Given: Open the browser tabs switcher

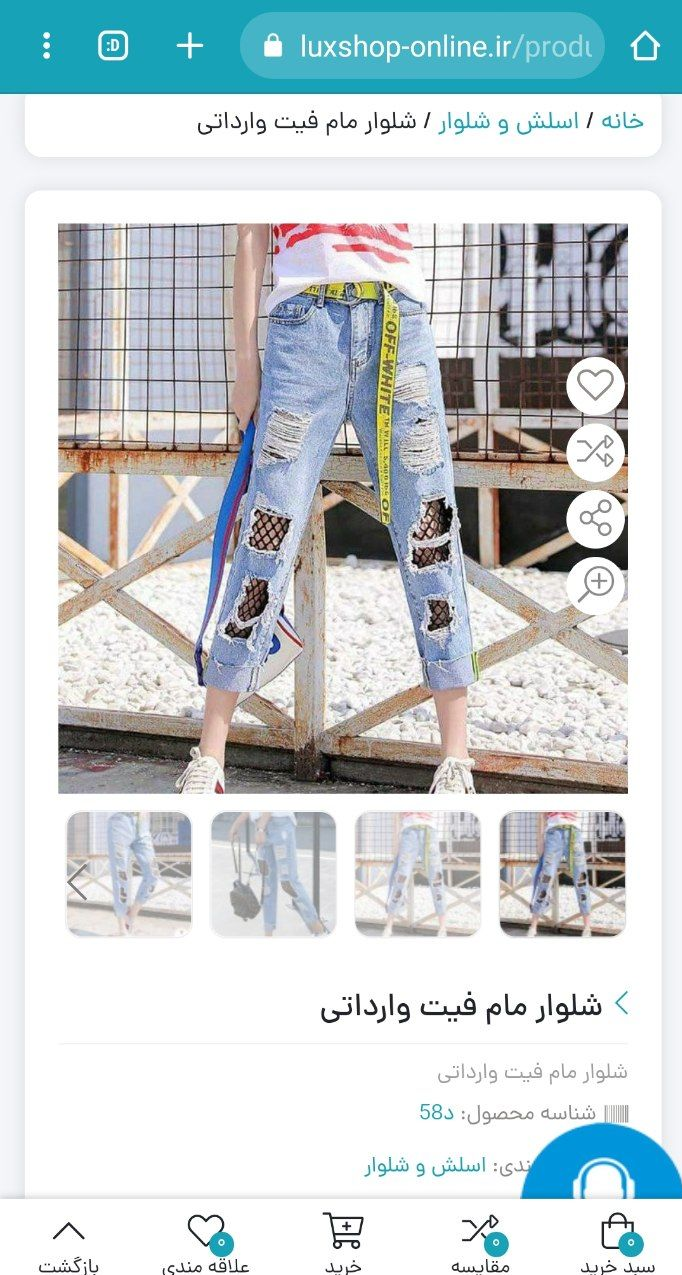Looking at the screenshot, I should (x=113, y=45).
